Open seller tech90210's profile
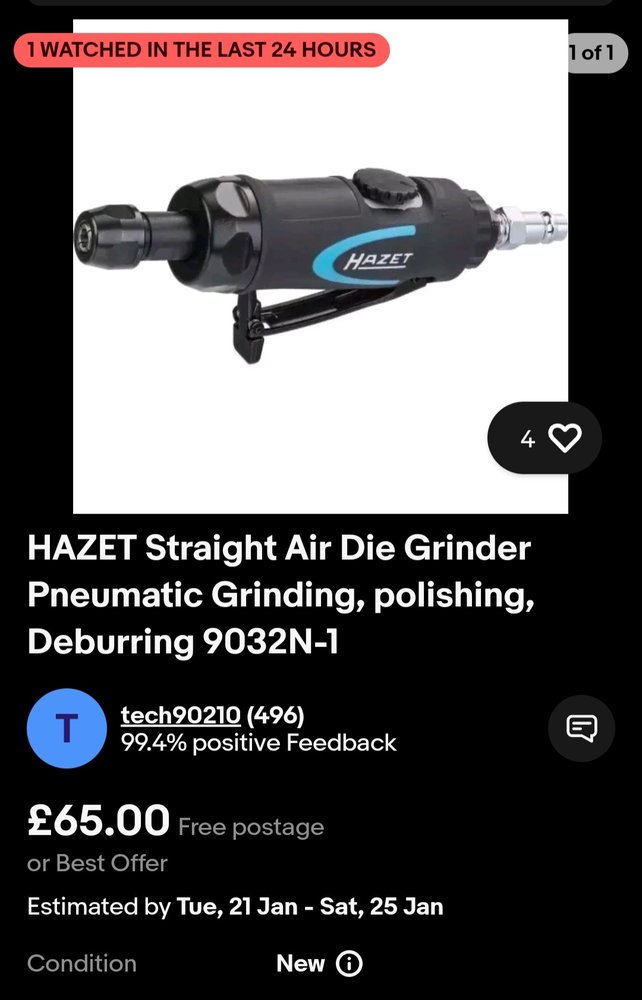Viewport: 642px width, 1000px height. click(180, 715)
